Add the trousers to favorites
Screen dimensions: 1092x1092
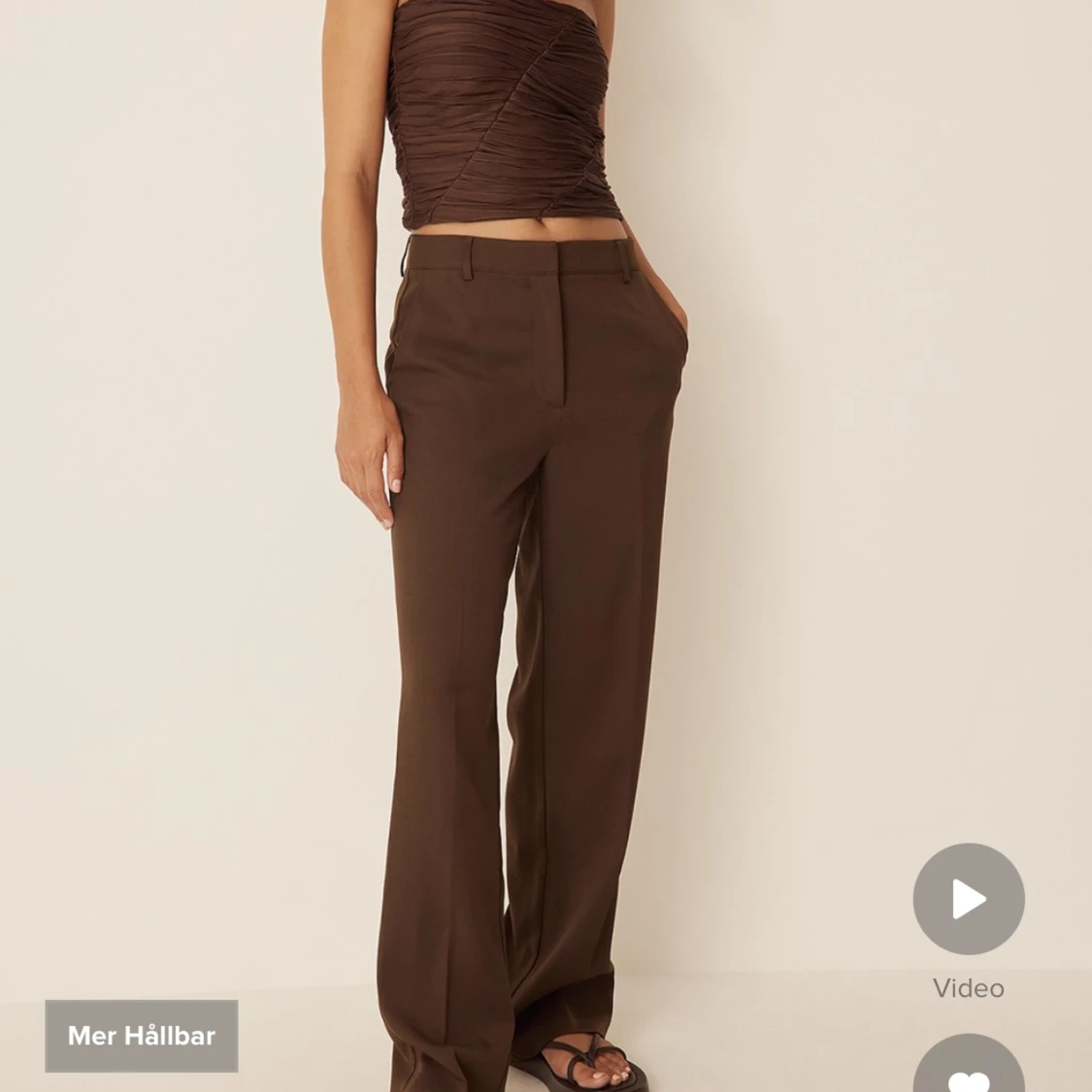coord(968,1065)
